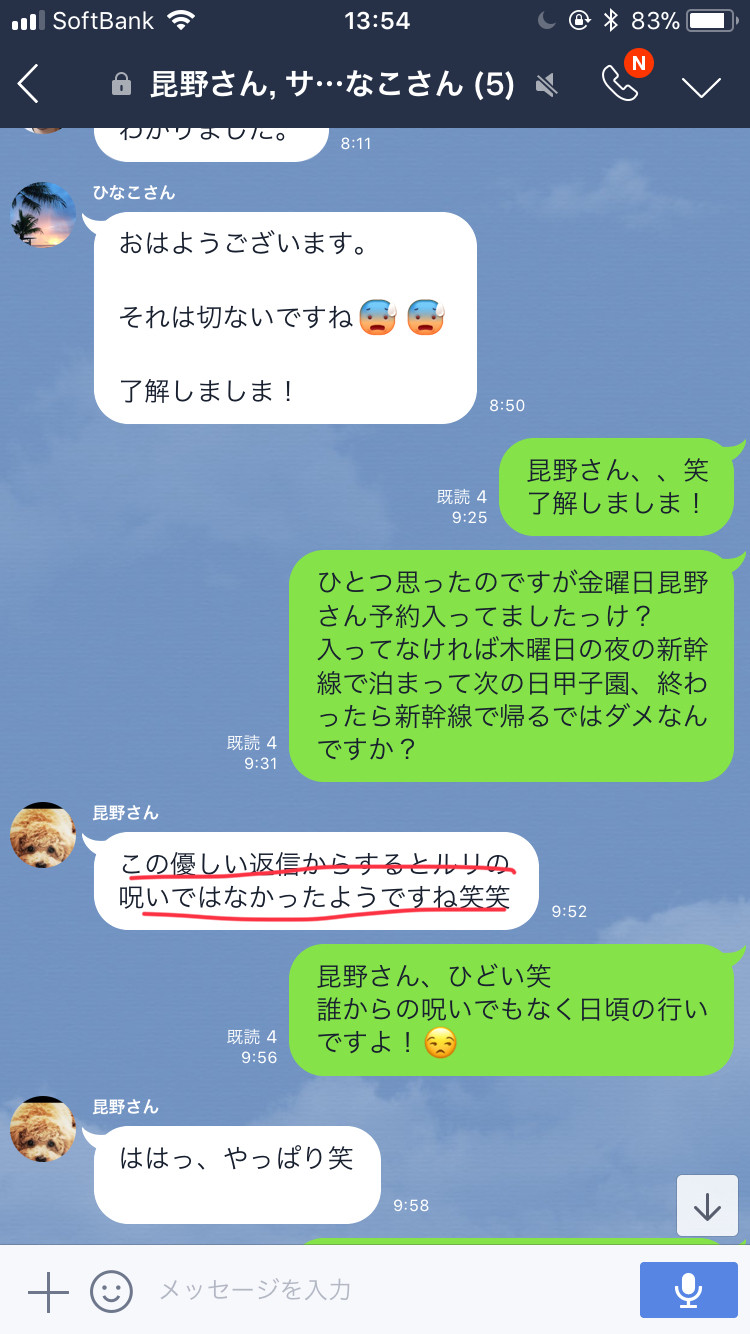Record a voice message with microphone
Image resolution: width=750 pixels, height=1334 pixels.
[x=688, y=1290]
